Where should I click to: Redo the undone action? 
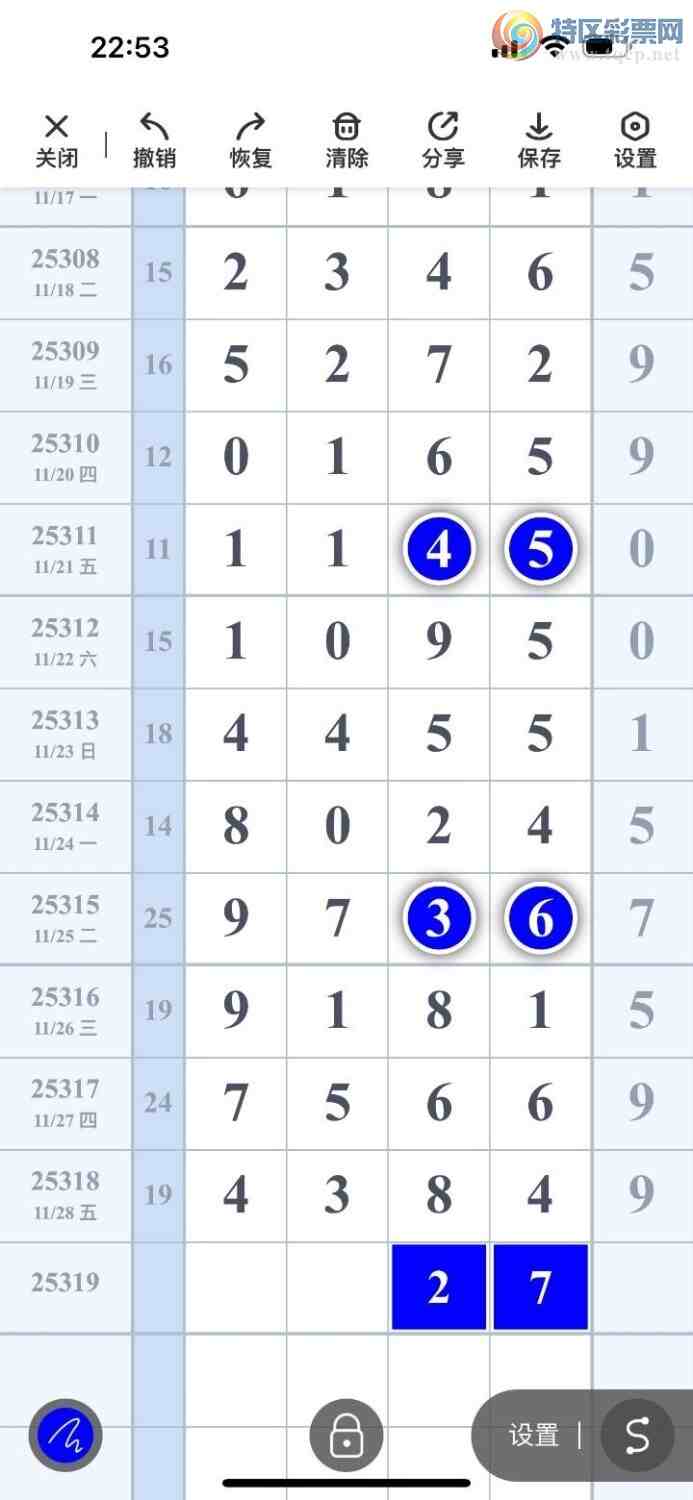click(x=250, y=140)
